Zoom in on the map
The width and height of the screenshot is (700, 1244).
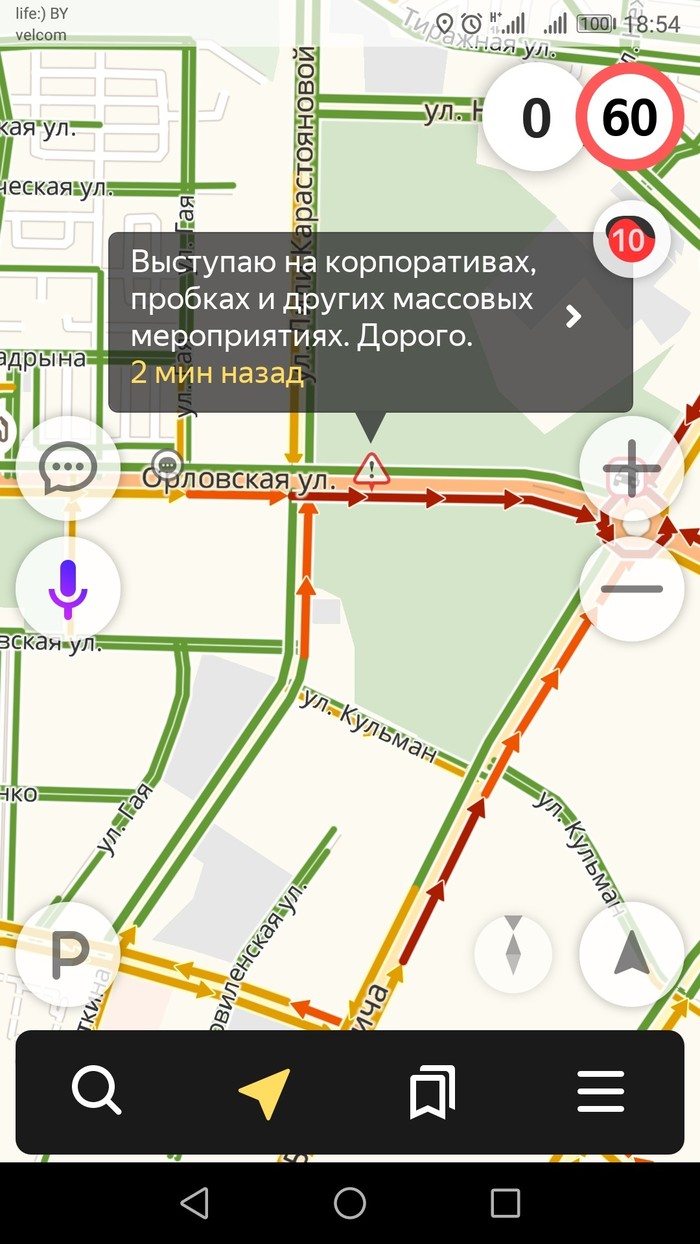632,468
